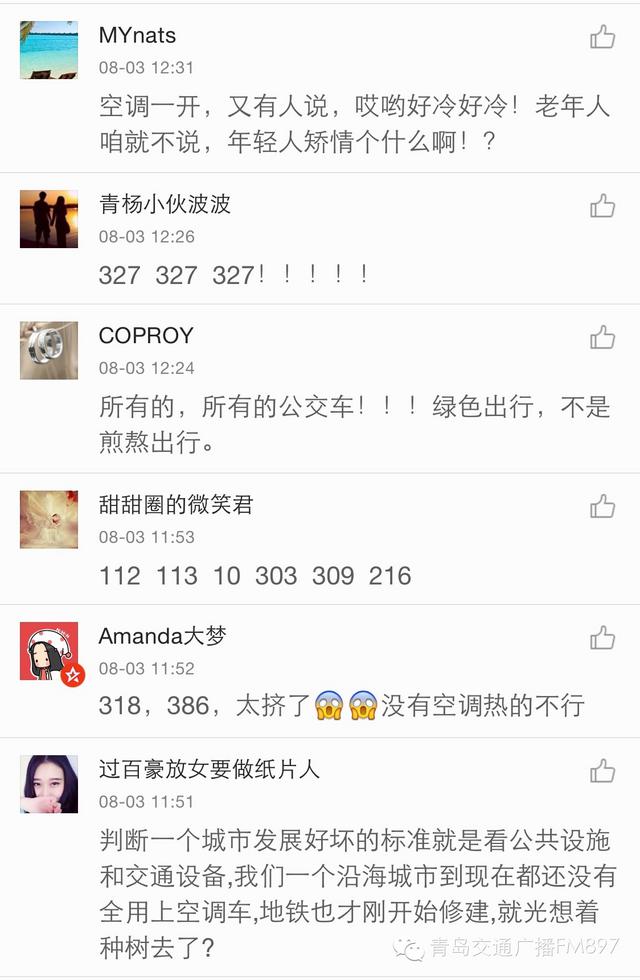This screenshot has width=640, height=980.
Task: Open 过百豪放女要做纸片人's avatar
Action: pyautogui.click(x=49, y=784)
